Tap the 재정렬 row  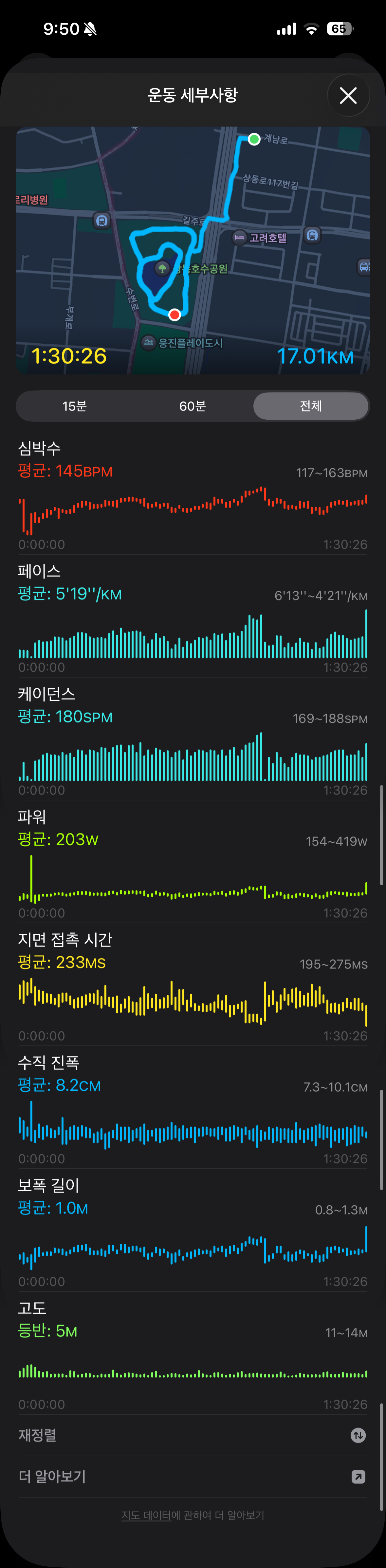193,1435
